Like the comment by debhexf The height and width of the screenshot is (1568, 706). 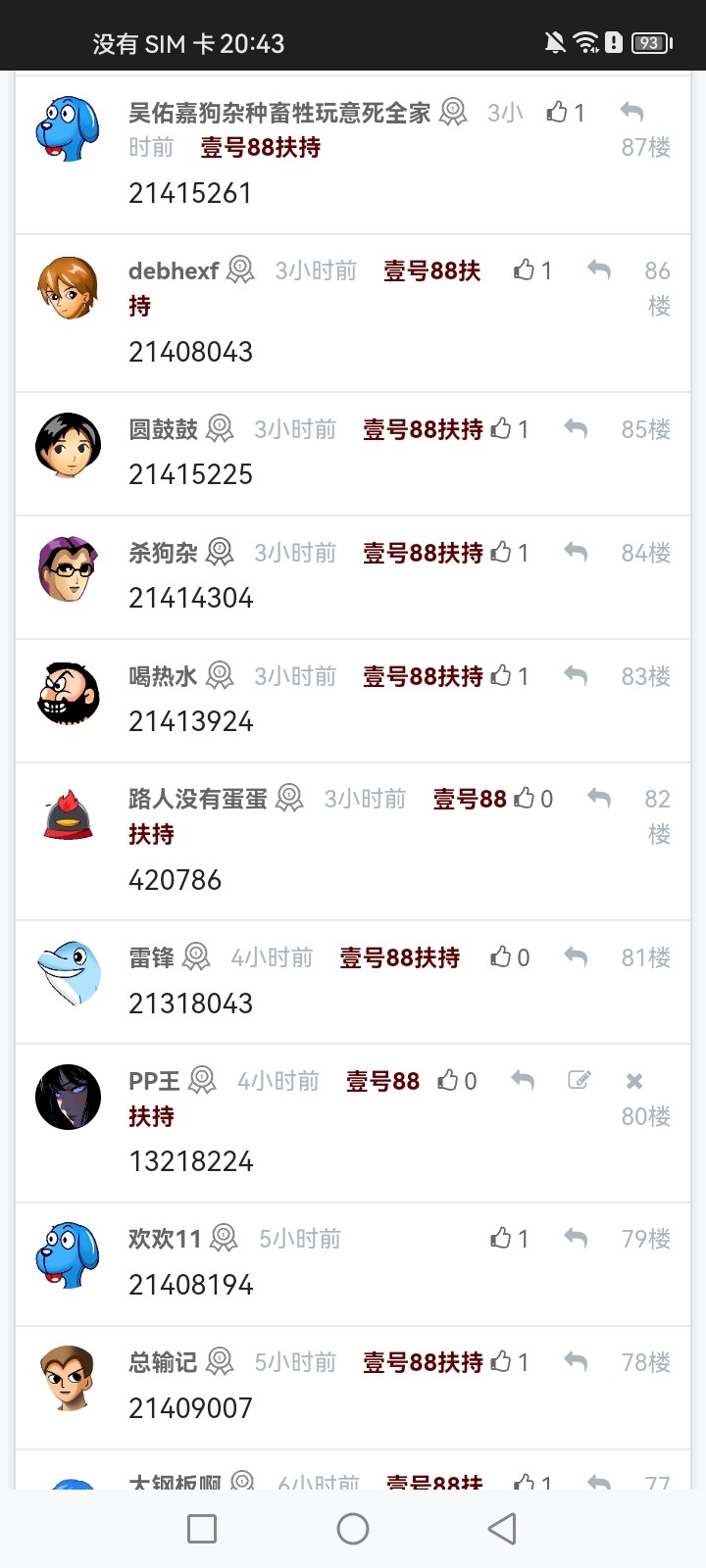coord(526,270)
